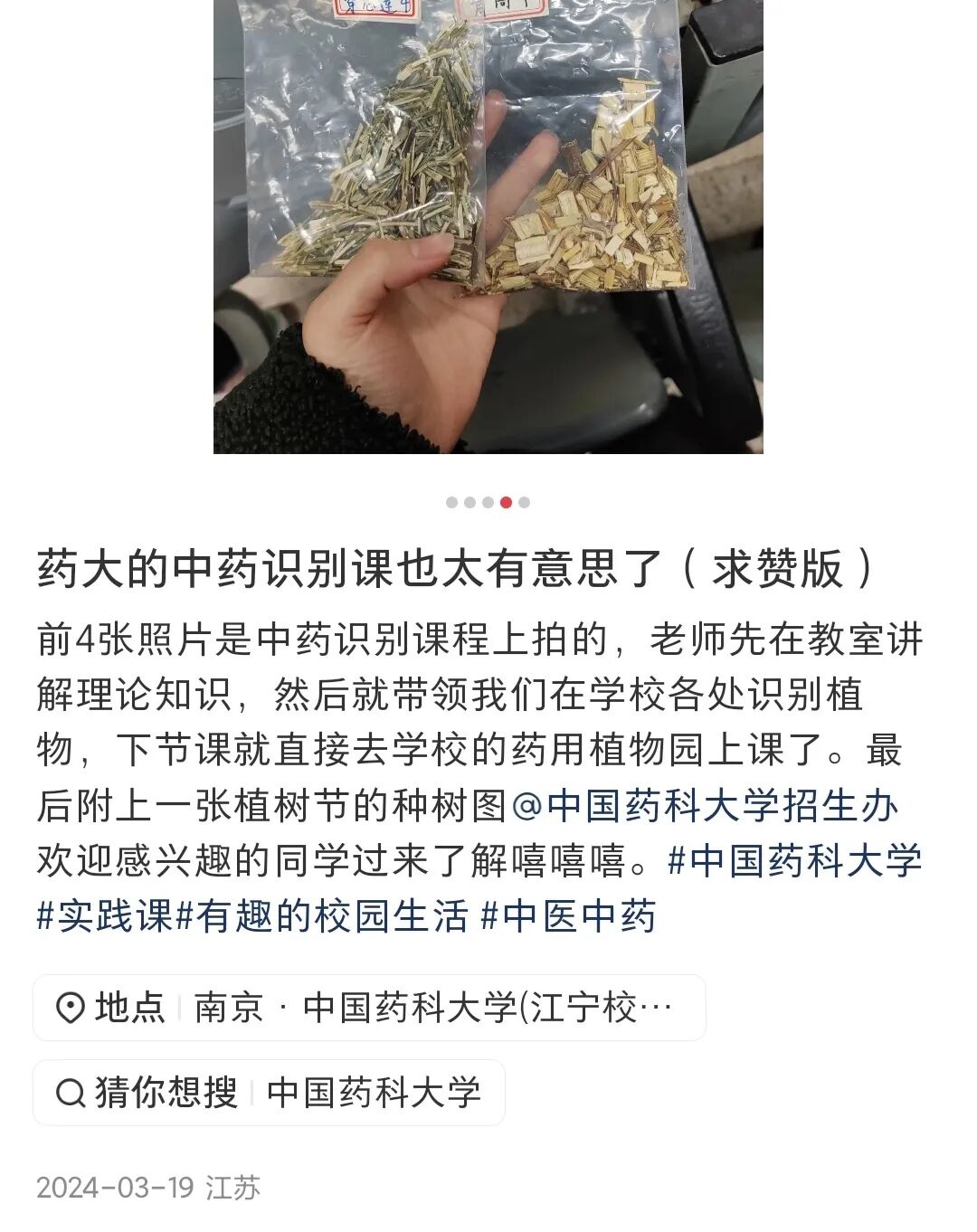Open the 地点 location chip for 南京
This screenshot has height=1232, width=977.
click(369, 1008)
